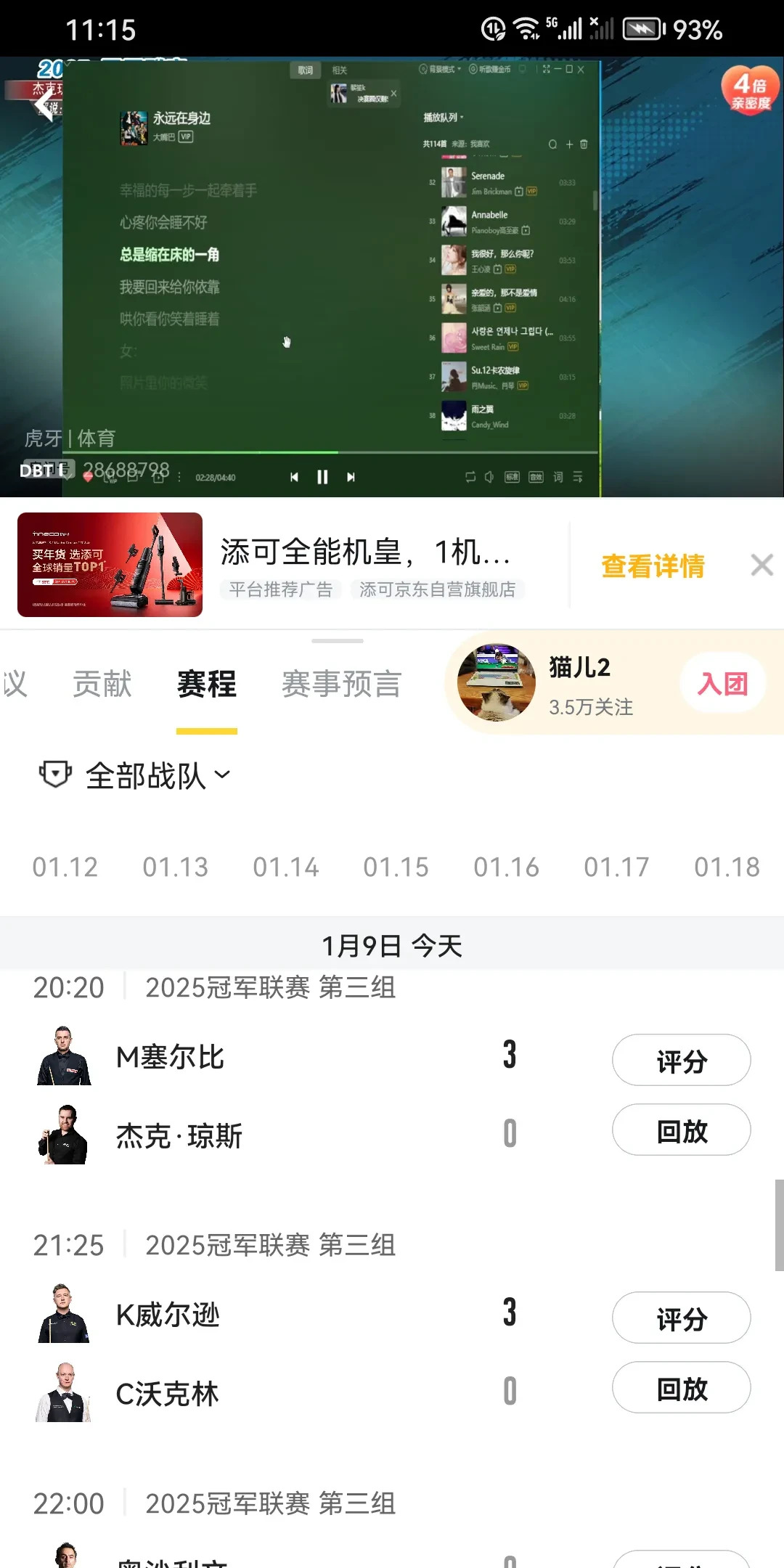Viewport: 784px width, 1568px height.
Task: Open the 全部战队 team filter dropdown
Action: [134, 774]
